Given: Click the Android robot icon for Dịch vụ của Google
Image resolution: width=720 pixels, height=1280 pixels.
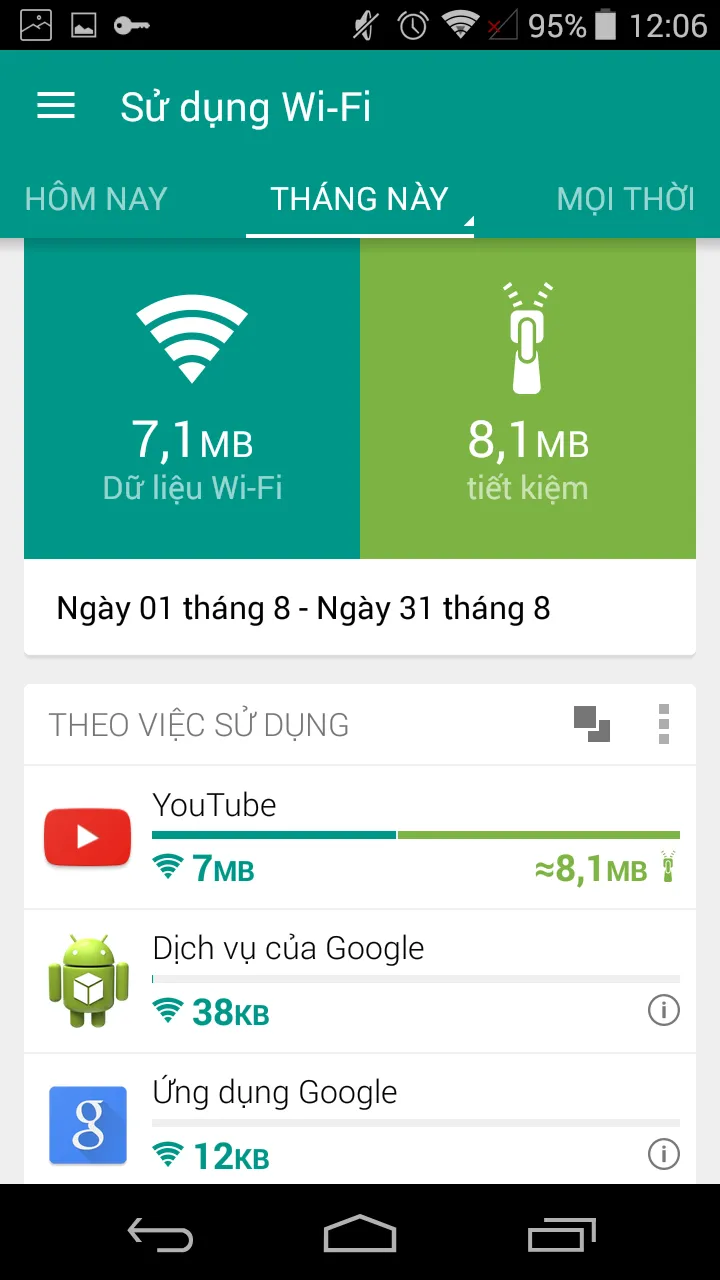Looking at the screenshot, I should click(87, 980).
